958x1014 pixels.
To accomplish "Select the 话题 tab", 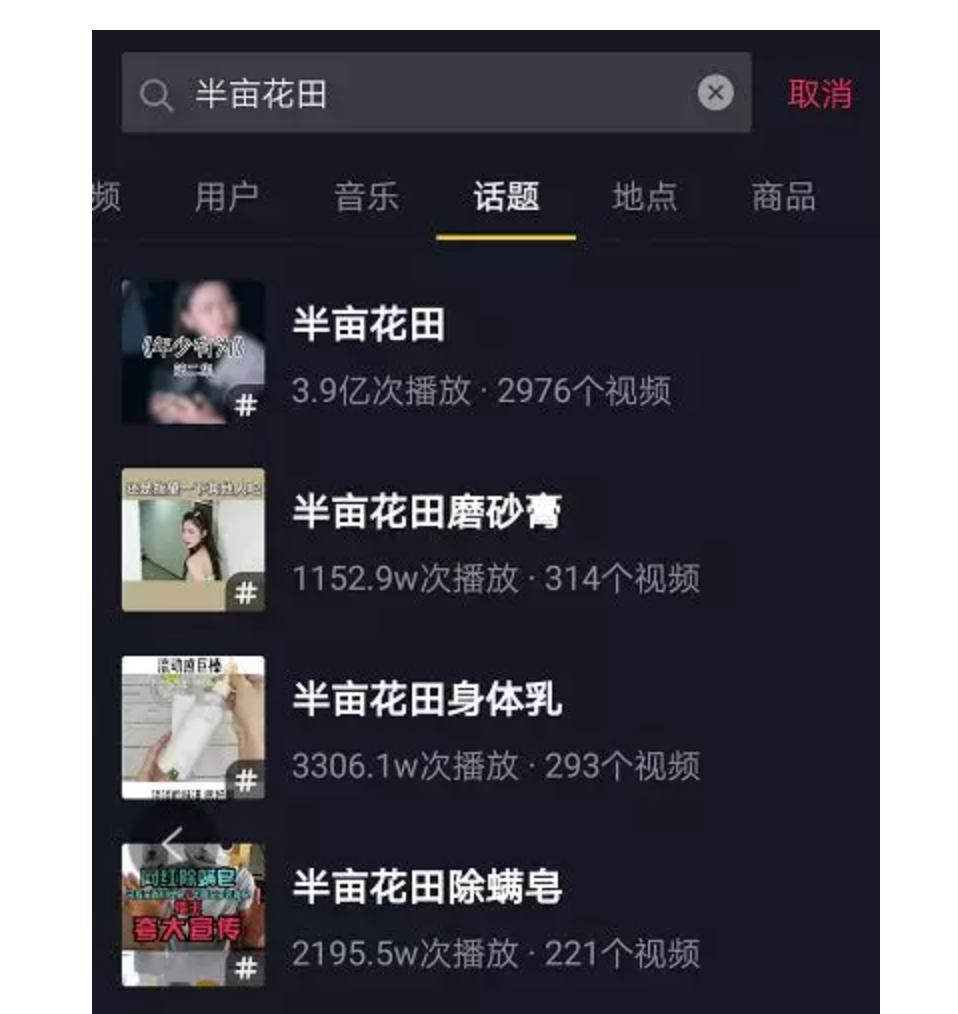I will coord(506,197).
